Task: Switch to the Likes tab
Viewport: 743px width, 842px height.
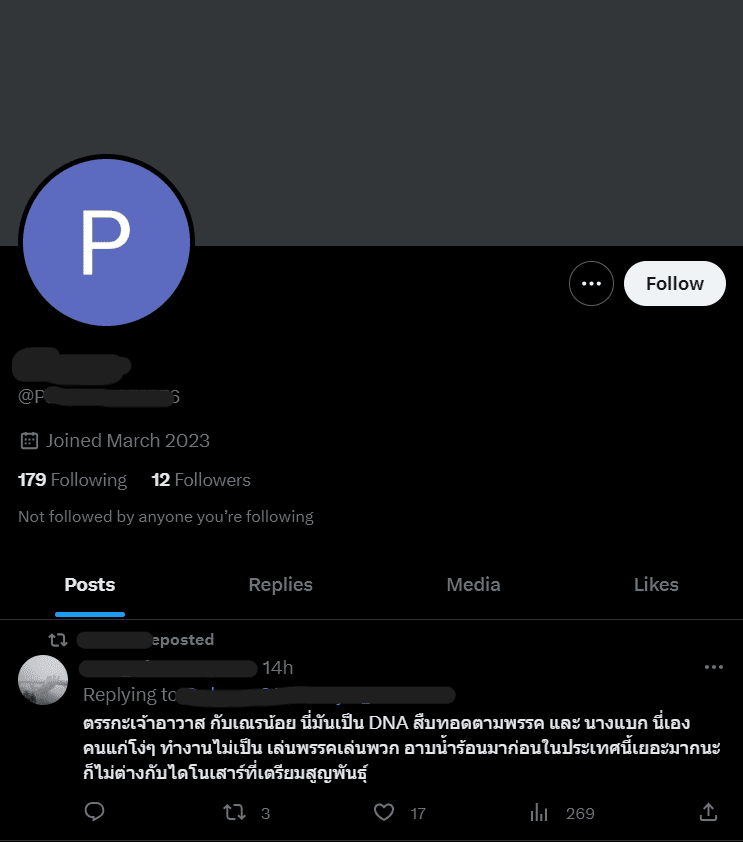Action: tap(656, 585)
